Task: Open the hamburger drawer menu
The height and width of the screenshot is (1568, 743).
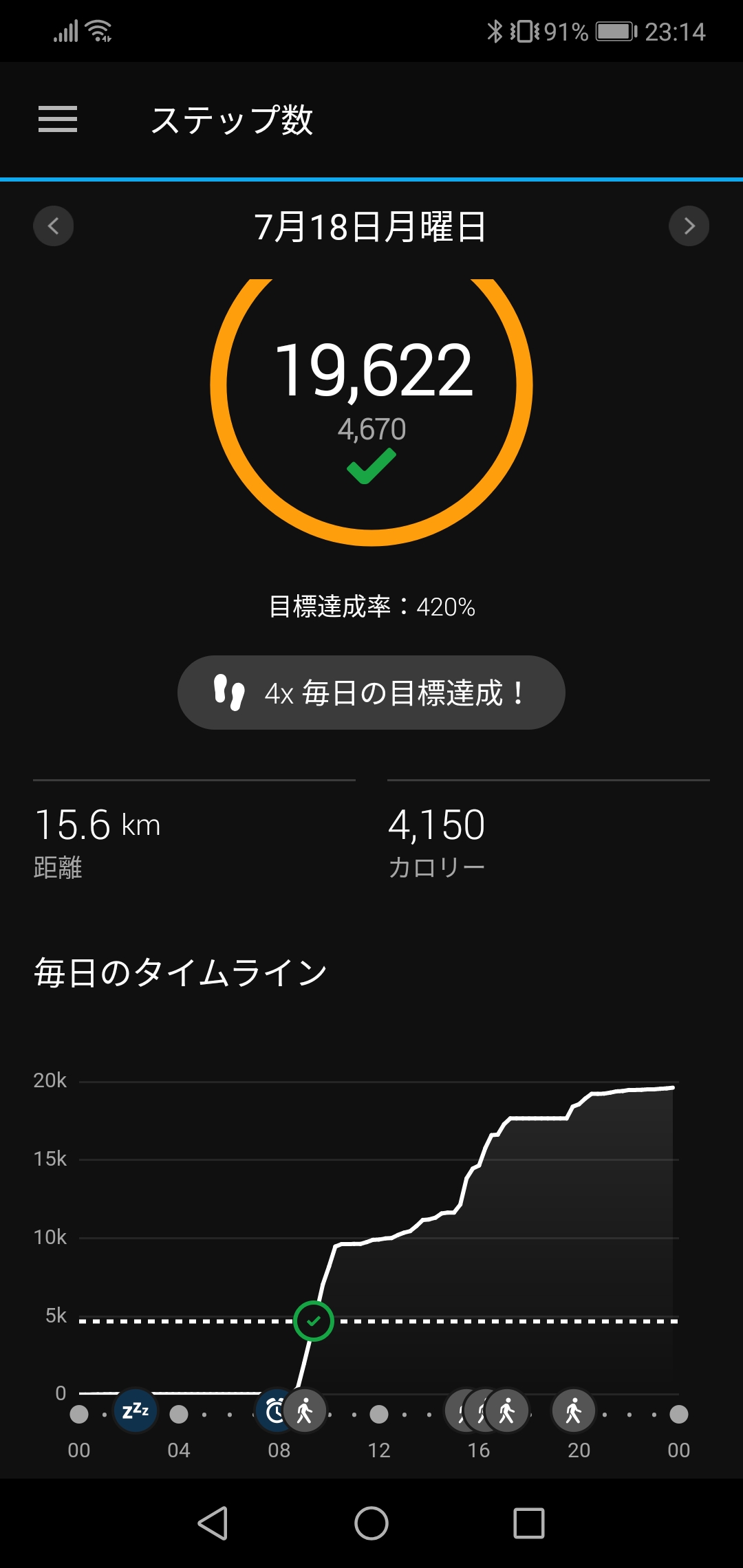Action: pyautogui.click(x=58, y=120)
